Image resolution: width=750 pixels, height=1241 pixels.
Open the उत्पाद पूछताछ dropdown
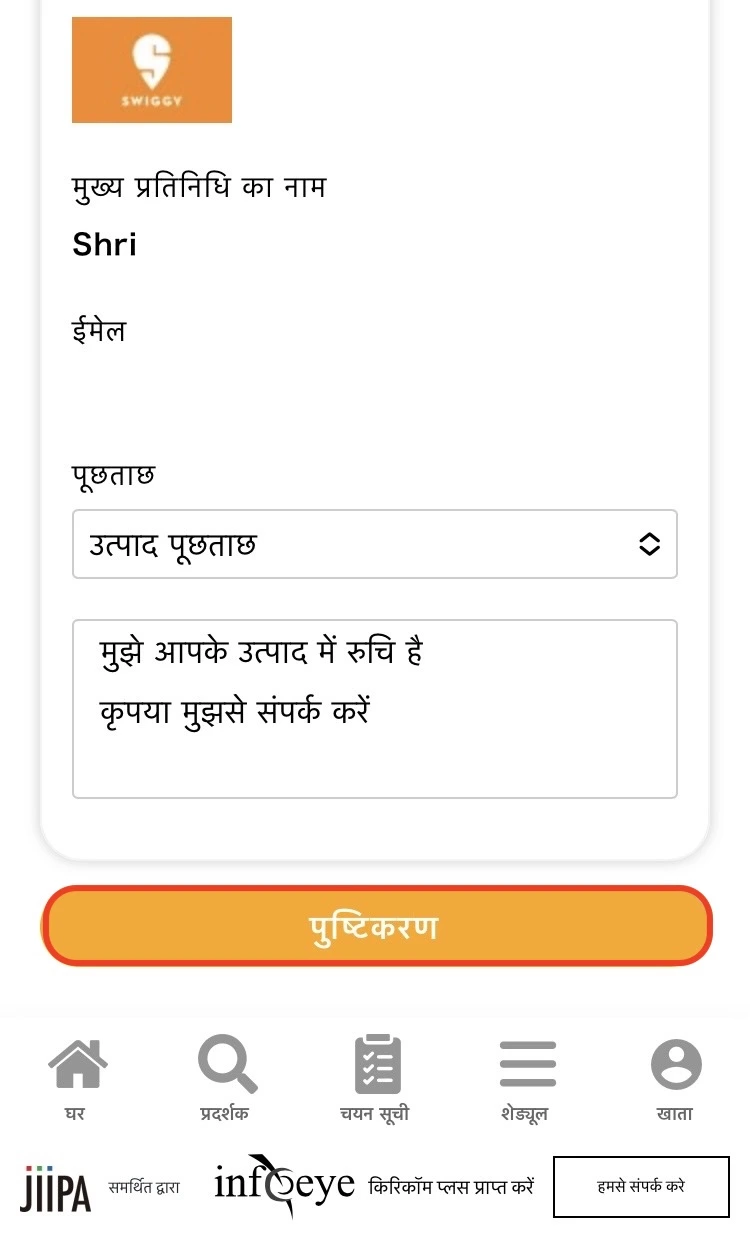point(375,544)
